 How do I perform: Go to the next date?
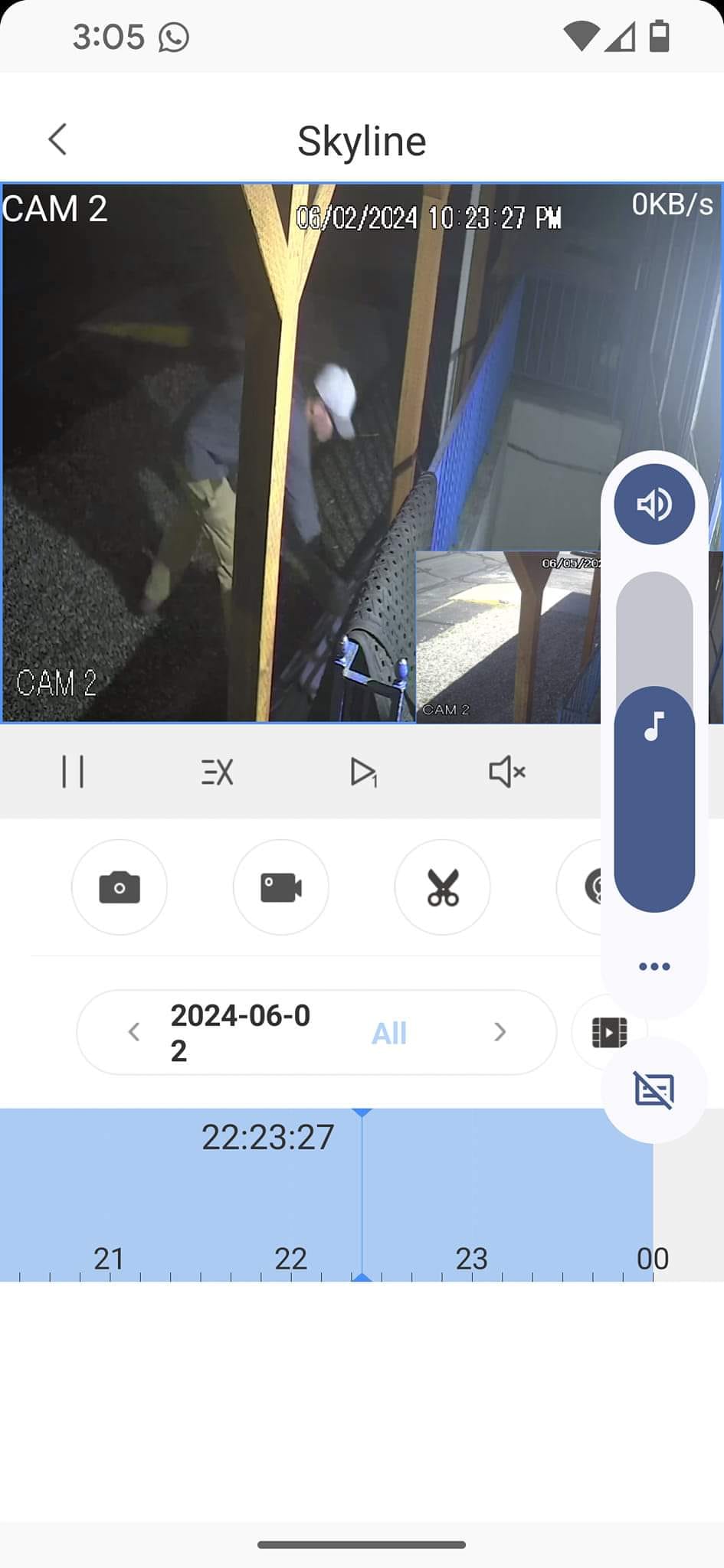click(500, 1032)
